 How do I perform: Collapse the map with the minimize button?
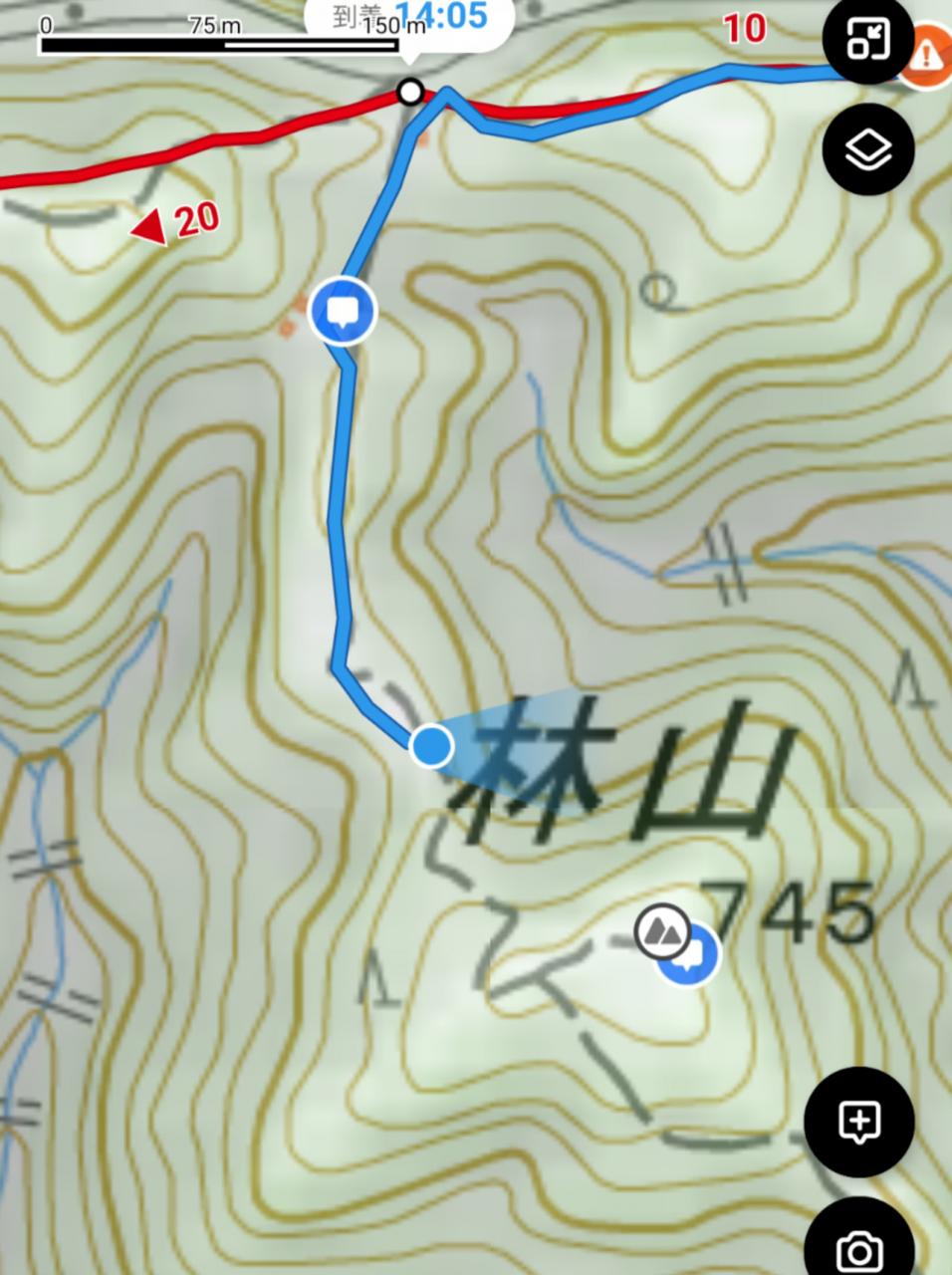click(x=868, y=39)
